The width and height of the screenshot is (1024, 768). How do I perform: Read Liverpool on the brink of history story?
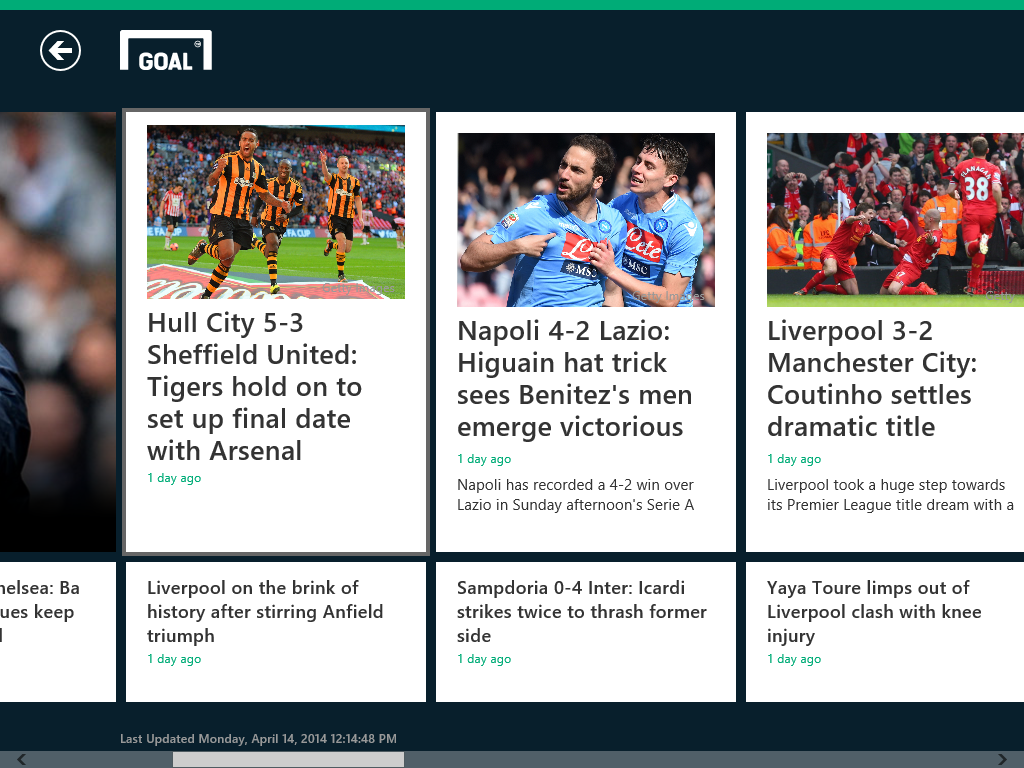[x=265, y=611]
